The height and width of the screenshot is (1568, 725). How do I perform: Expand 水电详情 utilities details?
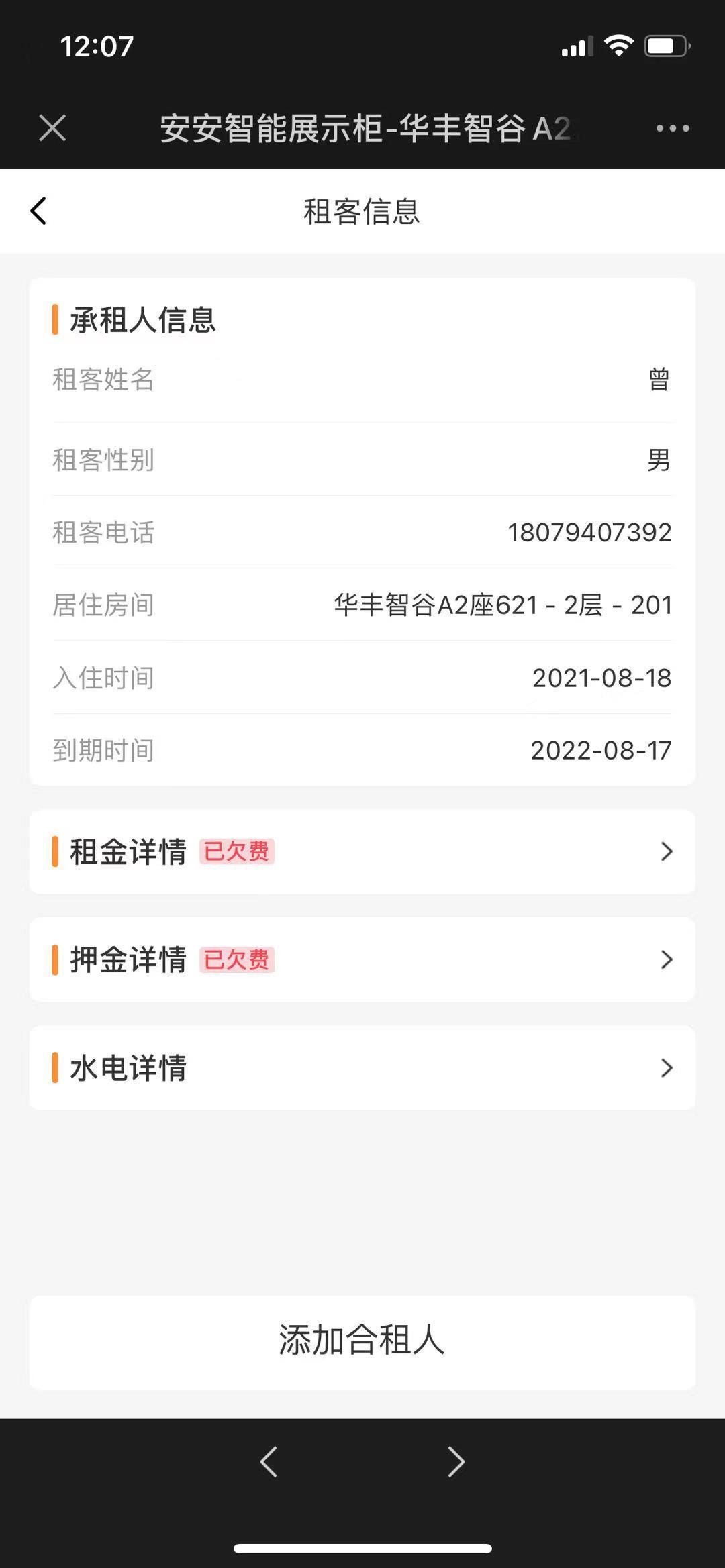pyautogui.click(x=362, y=1067)
